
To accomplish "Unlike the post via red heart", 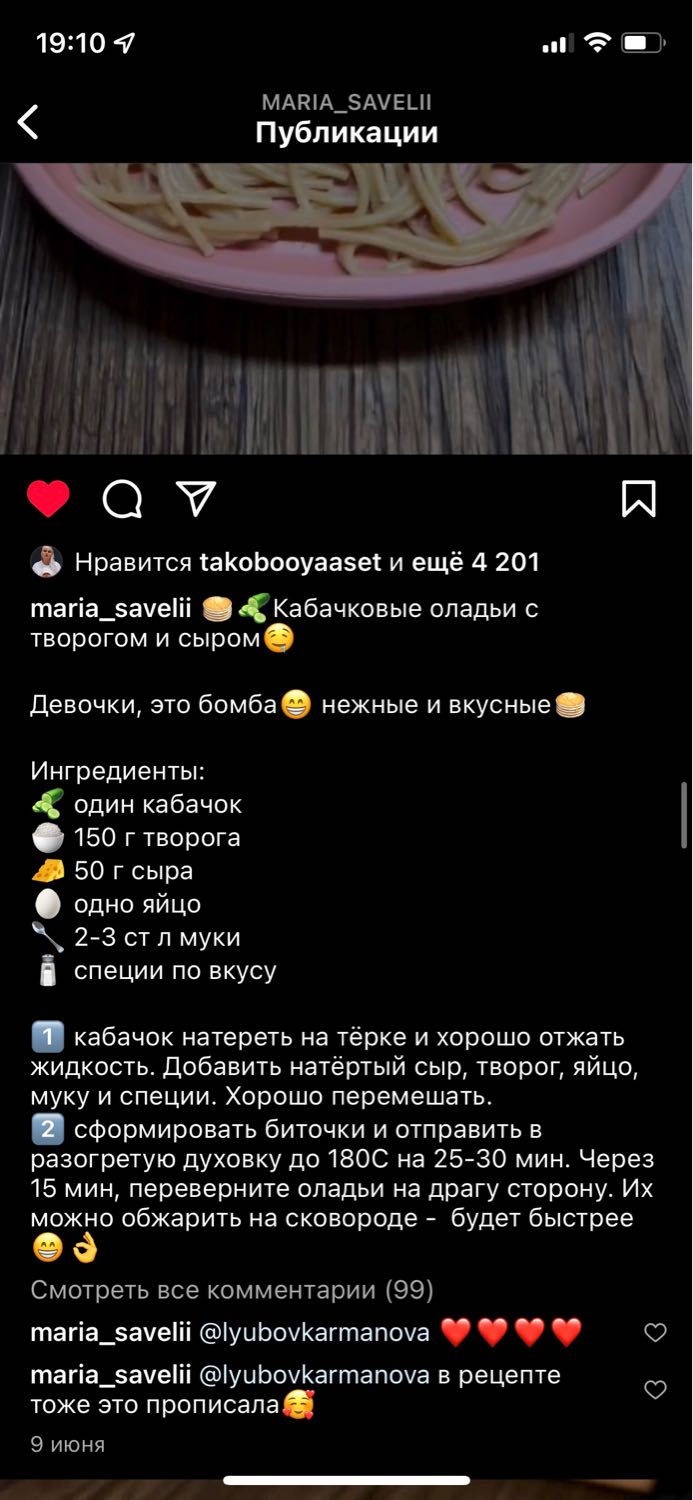I will (x=48, y=499).
